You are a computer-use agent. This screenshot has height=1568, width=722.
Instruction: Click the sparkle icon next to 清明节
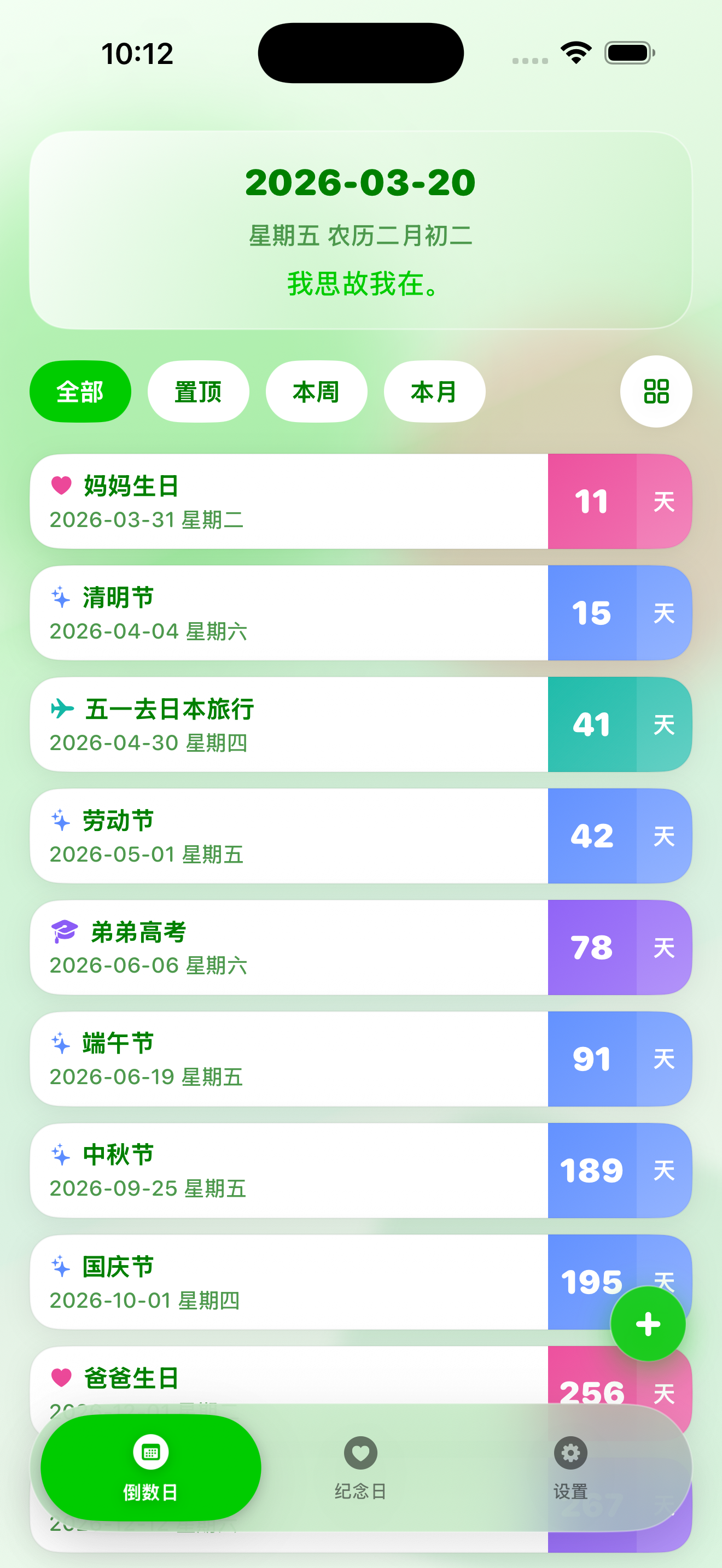pyautogui.click(x=60, y=597)
